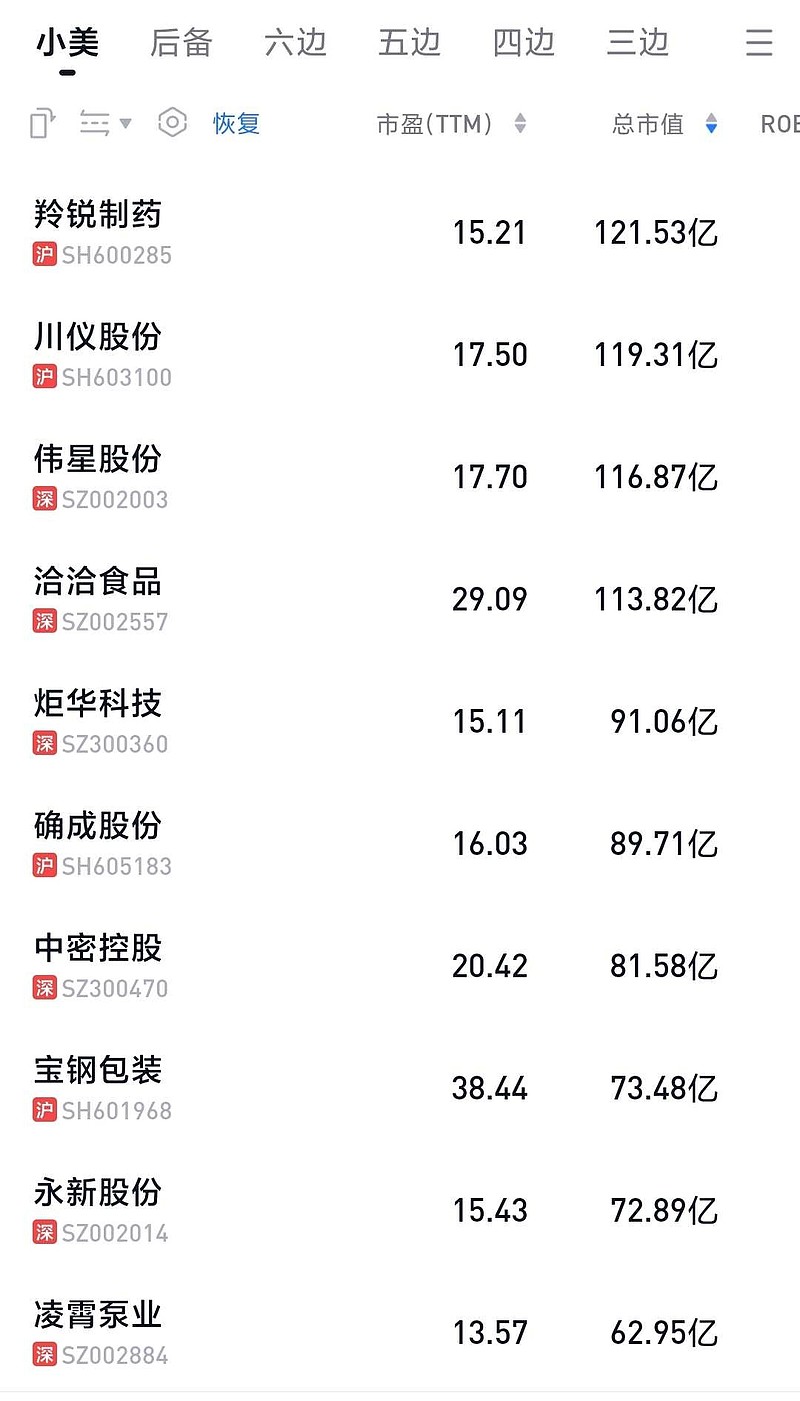Open the hexagon settings icon
The image size is (800, 1401).
coord(173,124)
